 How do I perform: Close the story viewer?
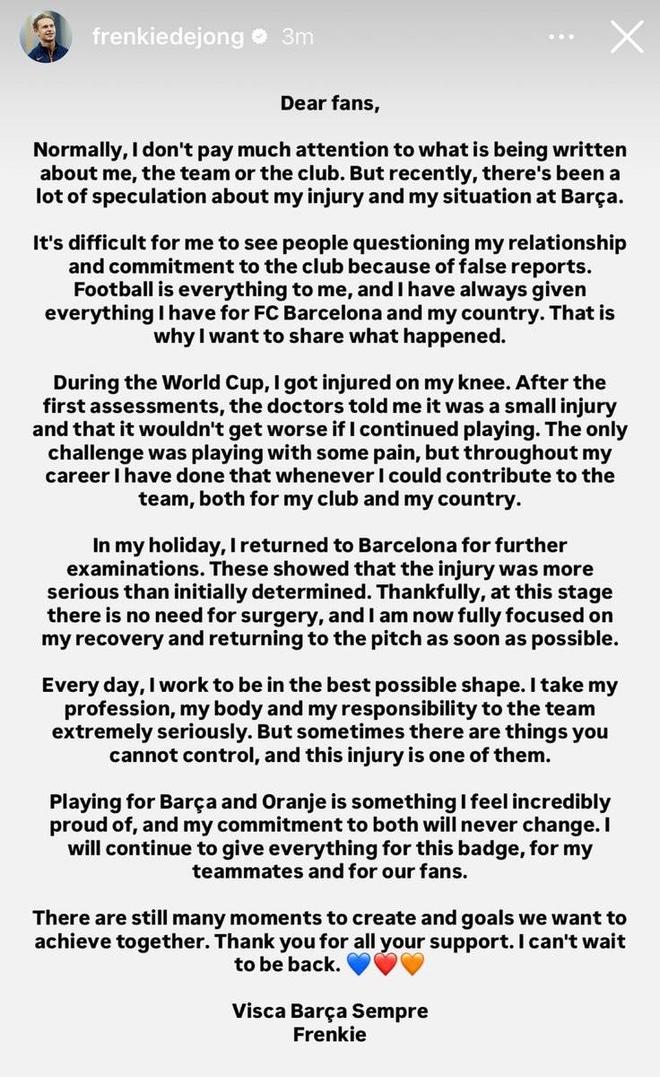[x=627, y=36]
